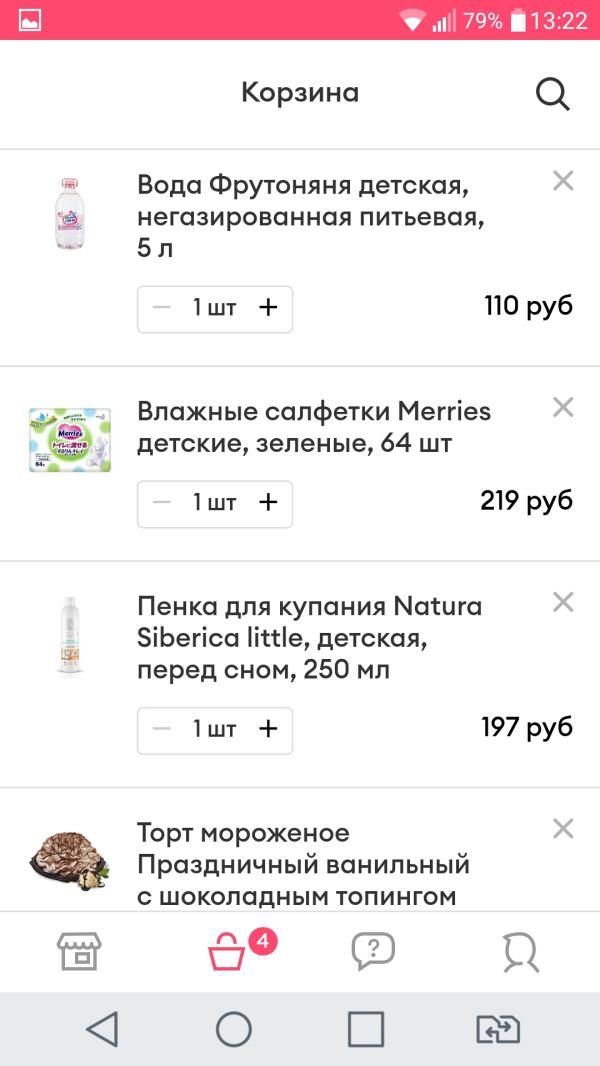Open the Natura Siberica foam product
Viewport: 600px width, 1066px height.
click(70, 636)
